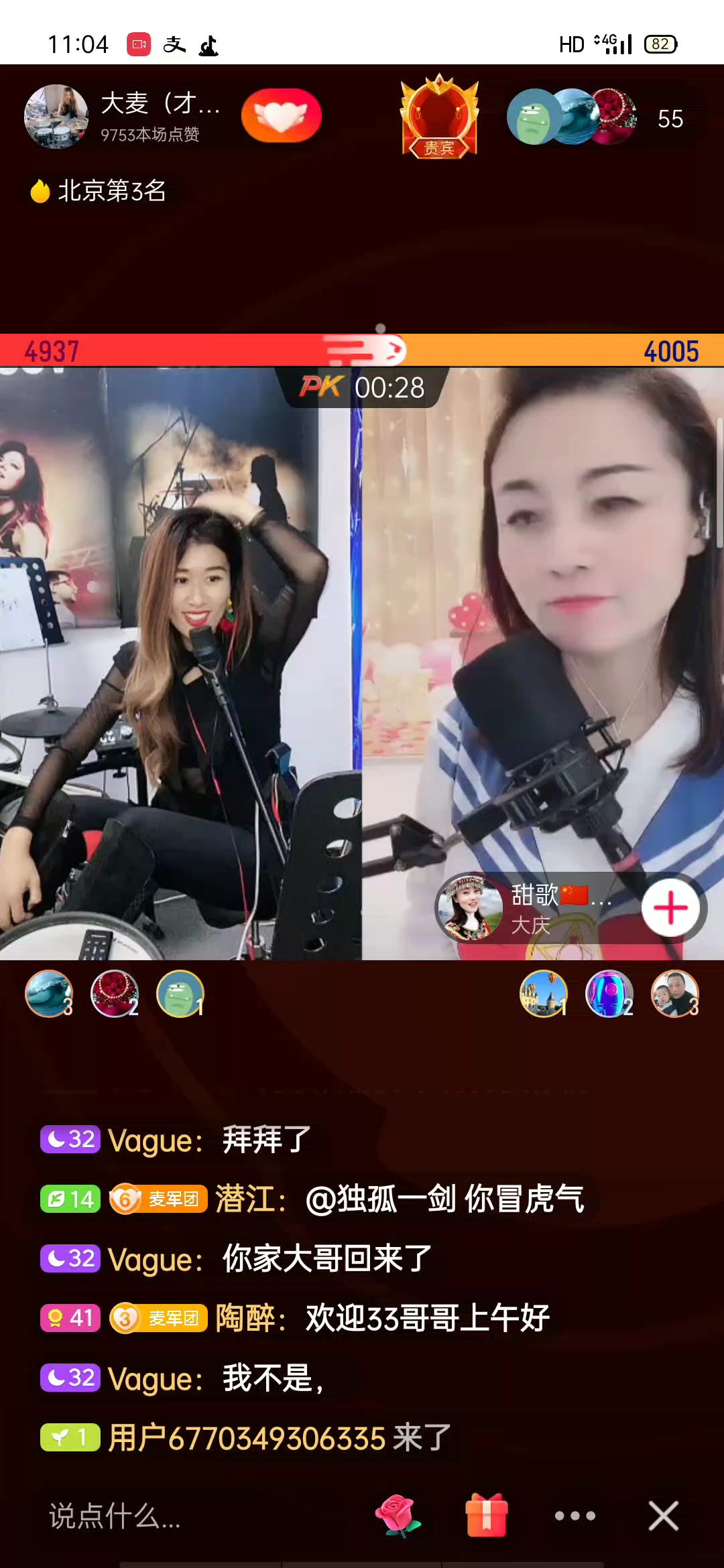The height and width of the screenshot is (1568, 724).
Task: Open the PK timer panel
Action: pyautogui.click(x=363, y=387)
